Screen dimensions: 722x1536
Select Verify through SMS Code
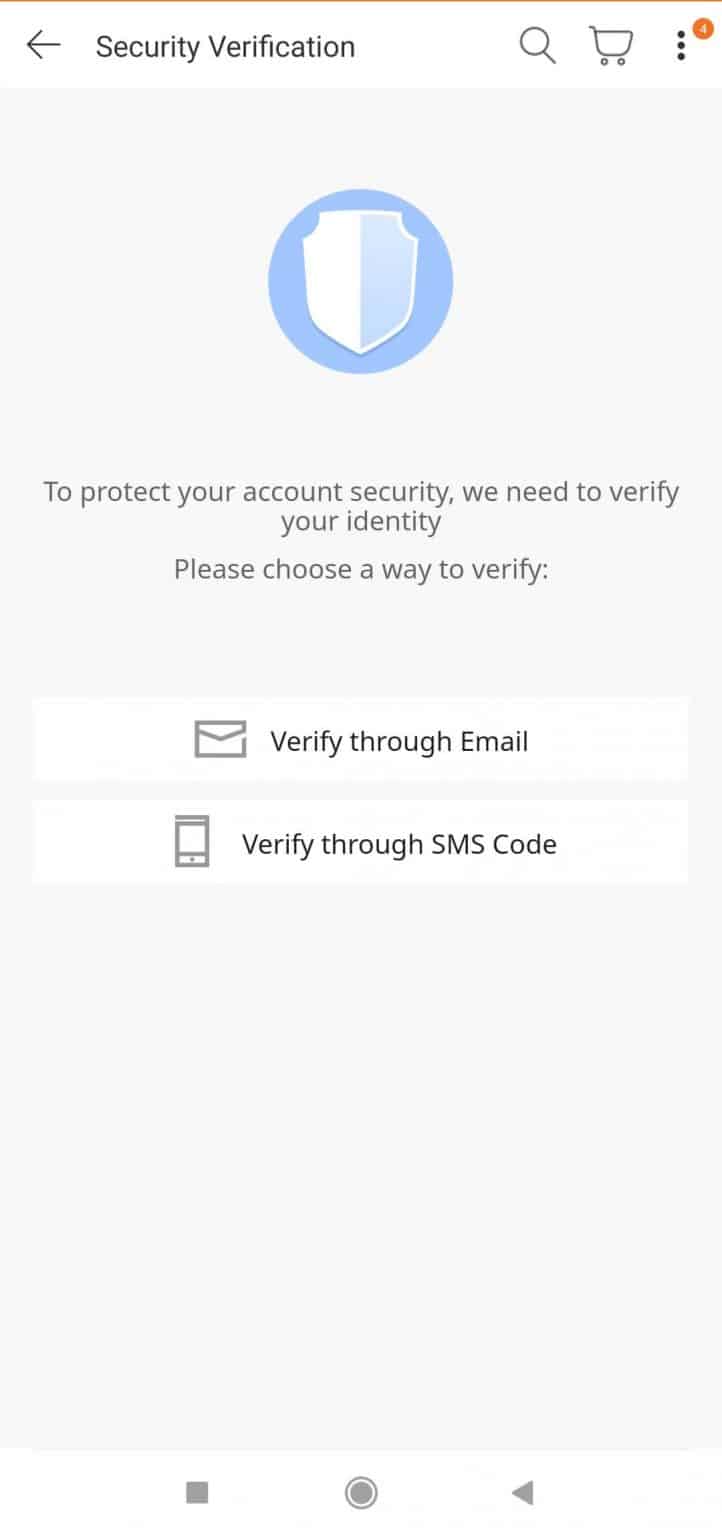[360, 843]
